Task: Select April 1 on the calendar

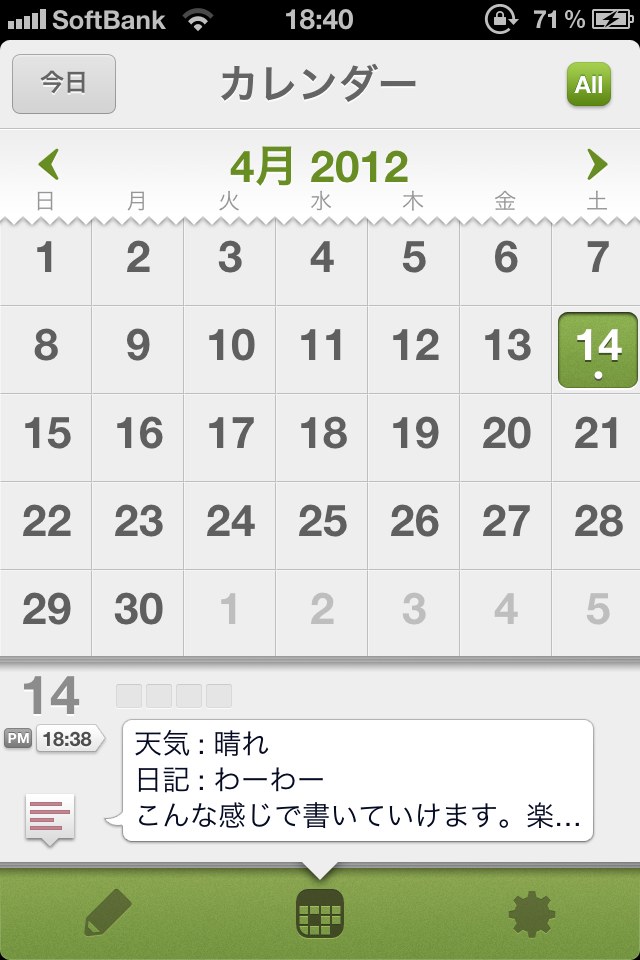Action: click(x=46, y=260)
